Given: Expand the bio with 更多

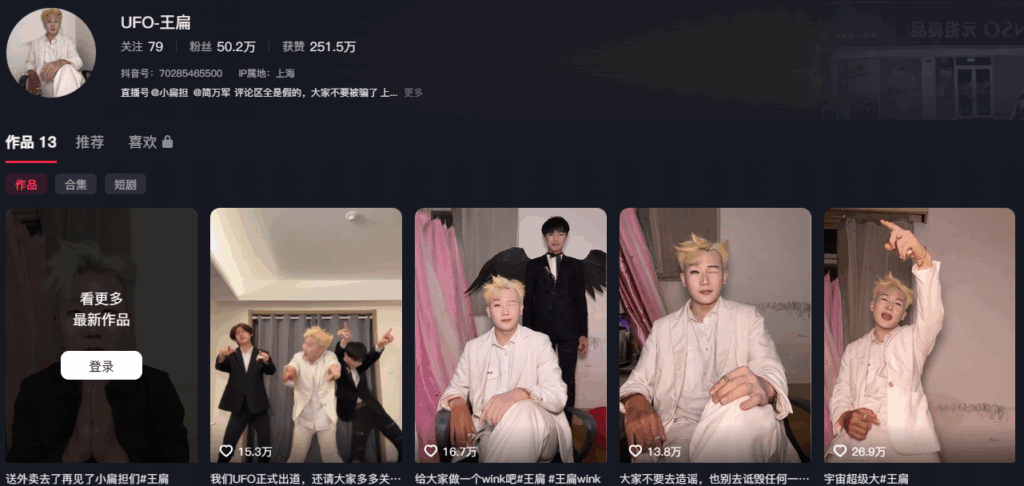Looking at the screenshot, I should click(413, 92).
